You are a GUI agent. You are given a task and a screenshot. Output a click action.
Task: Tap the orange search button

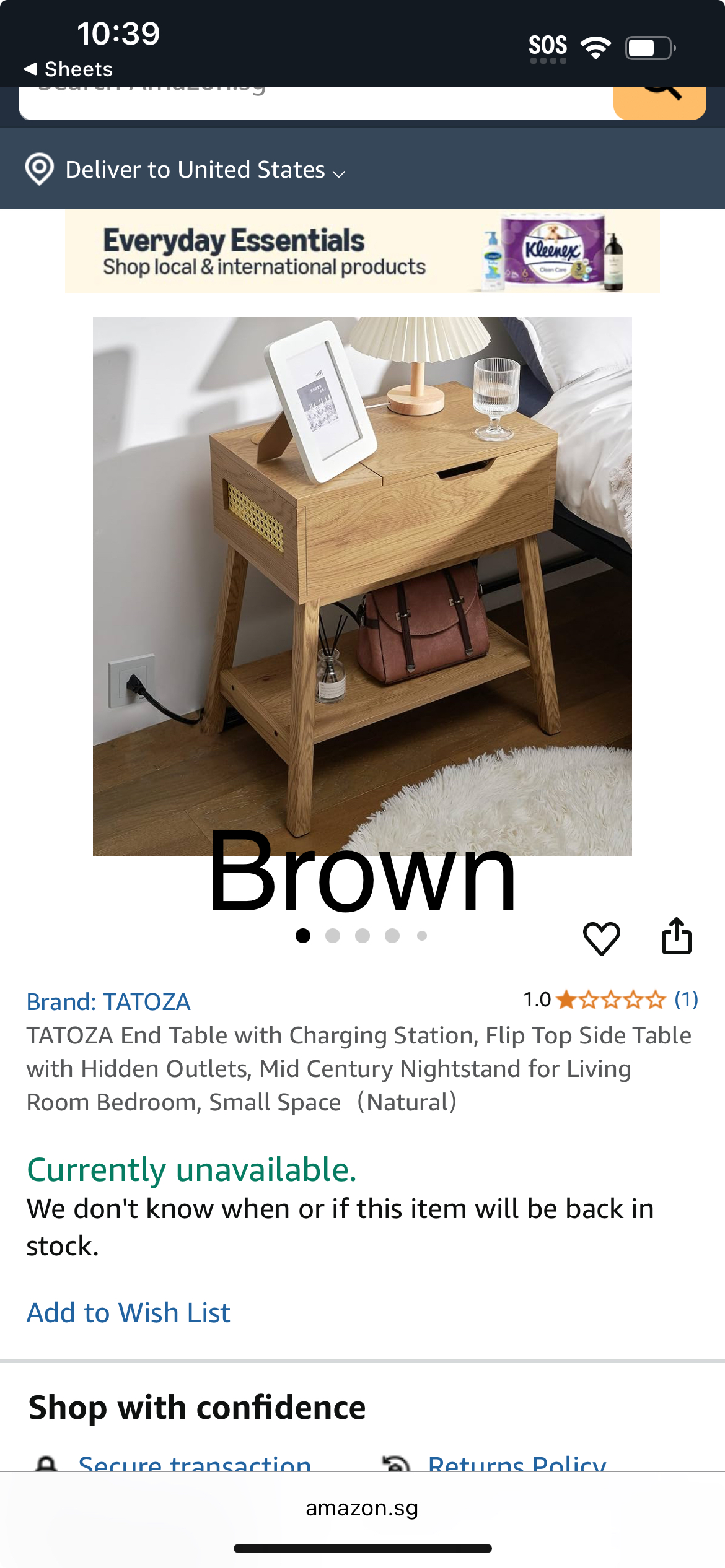point(659,102)
